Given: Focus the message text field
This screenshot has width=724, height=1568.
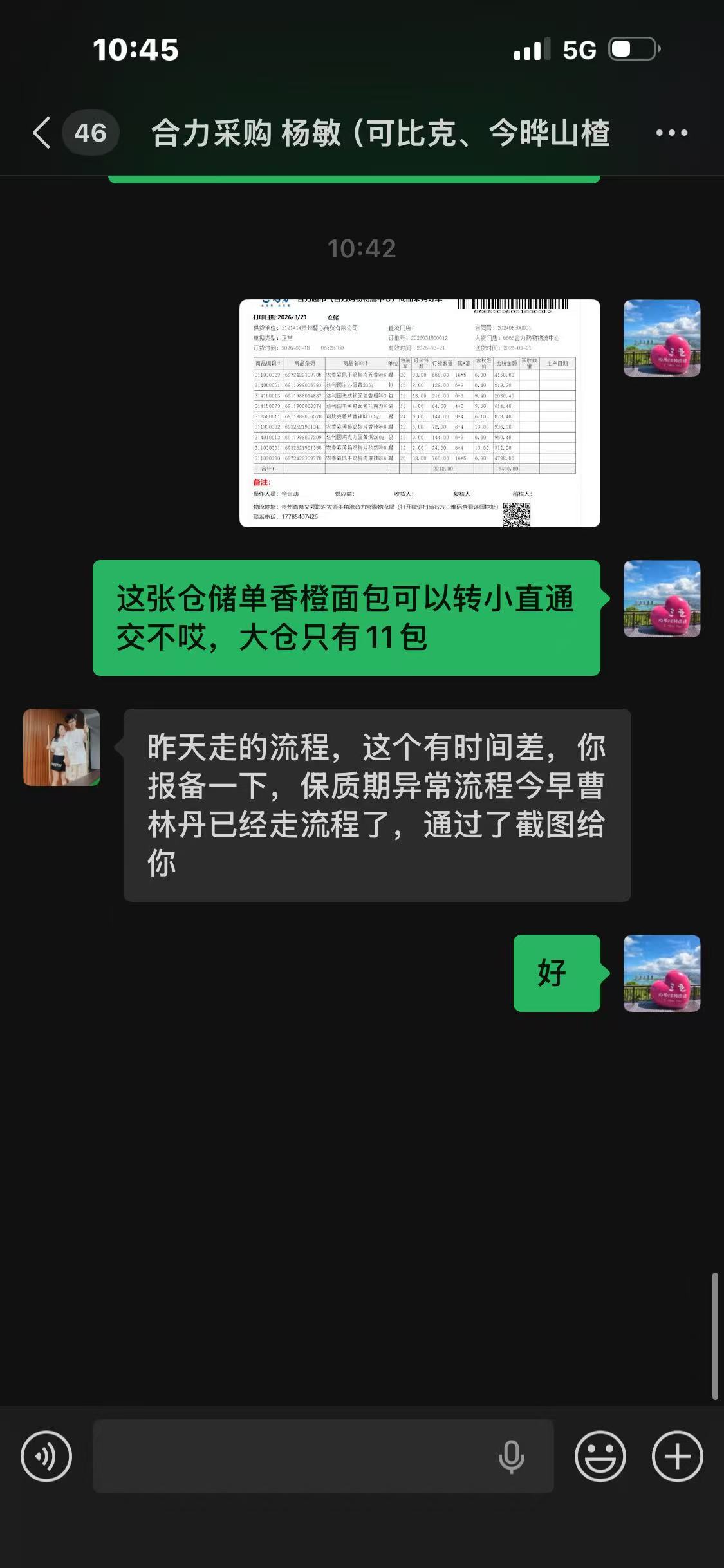Looking at the screenshot, I should point(290,1456).
